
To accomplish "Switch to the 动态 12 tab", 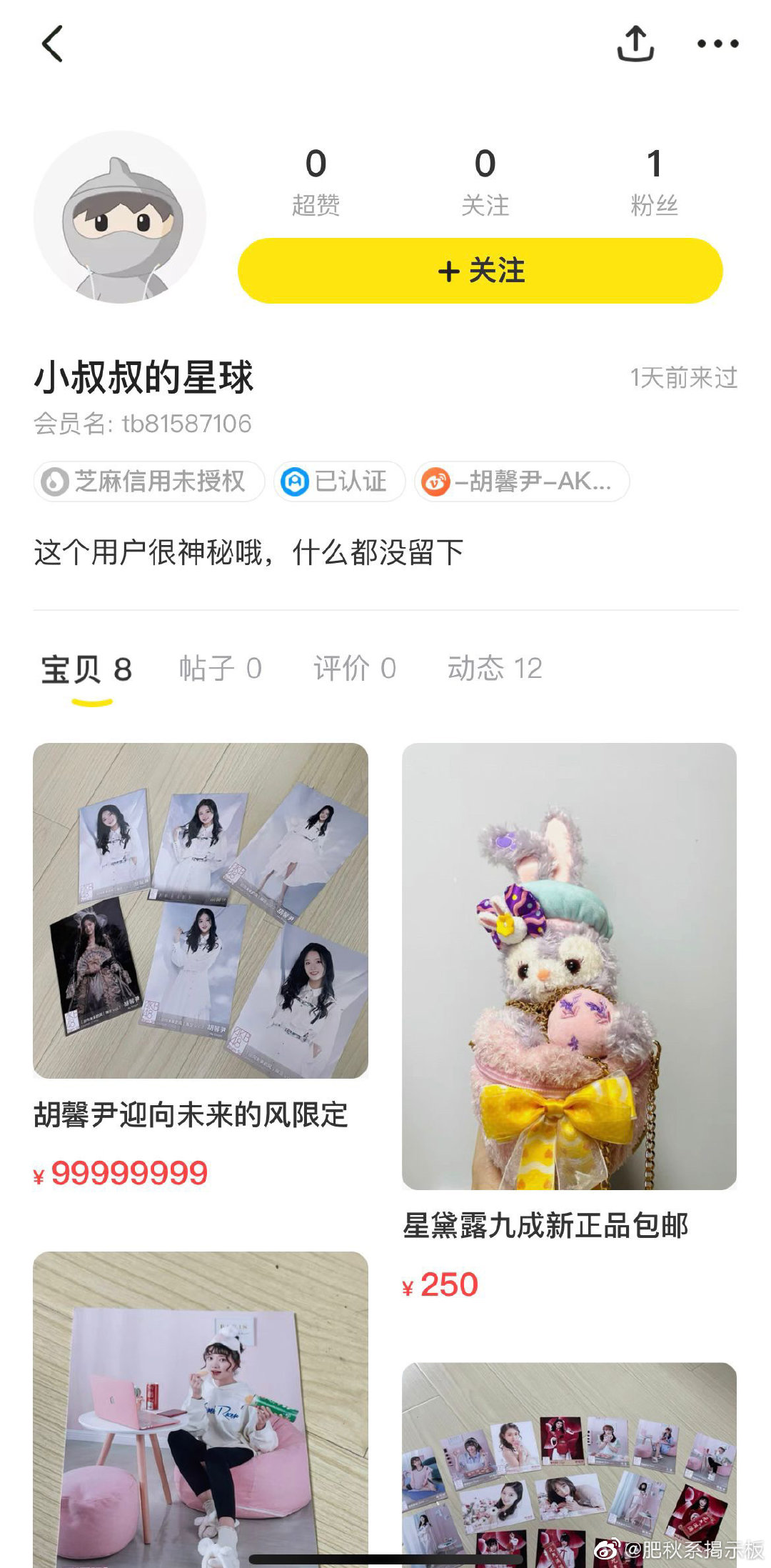I will tap(494, 669).
